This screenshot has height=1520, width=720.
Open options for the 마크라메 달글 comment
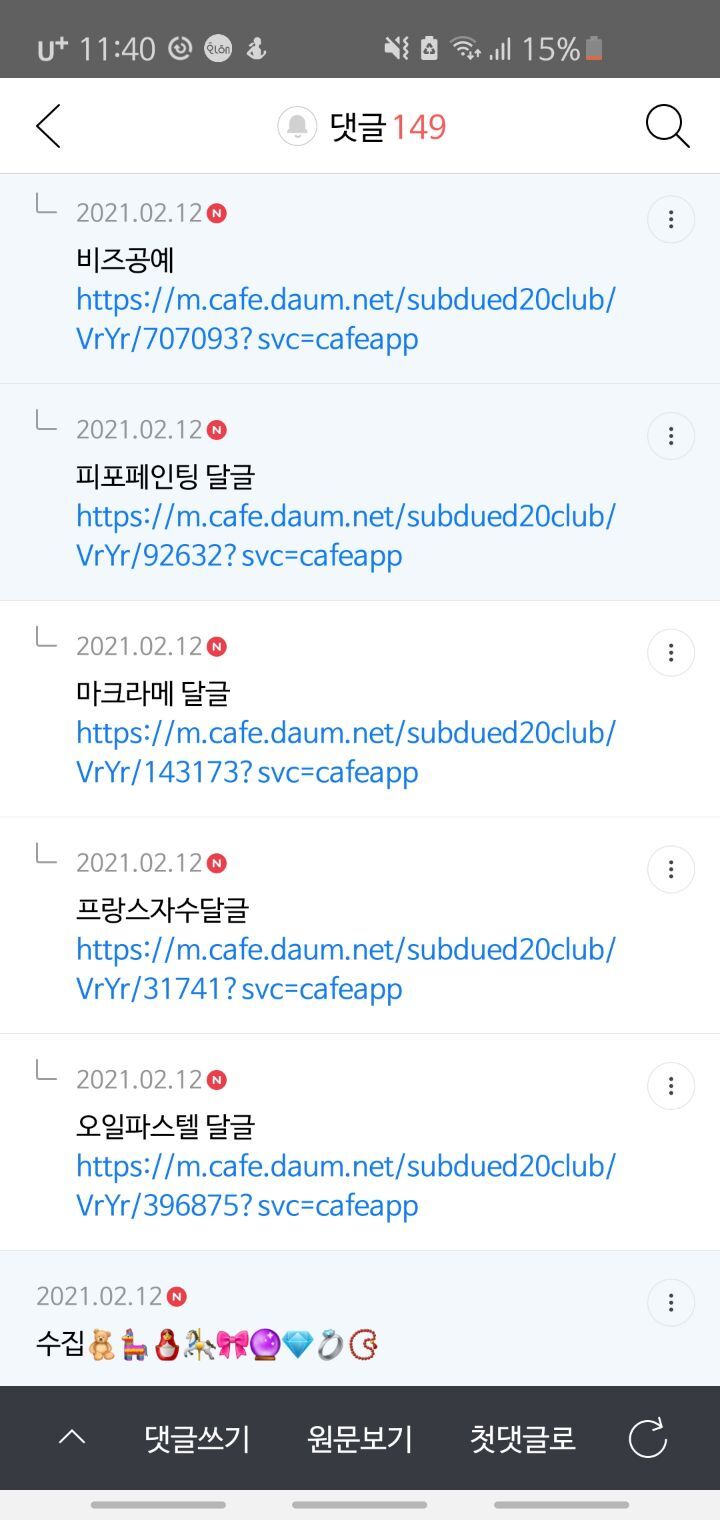pyautogui.click(x=671, y=653)
